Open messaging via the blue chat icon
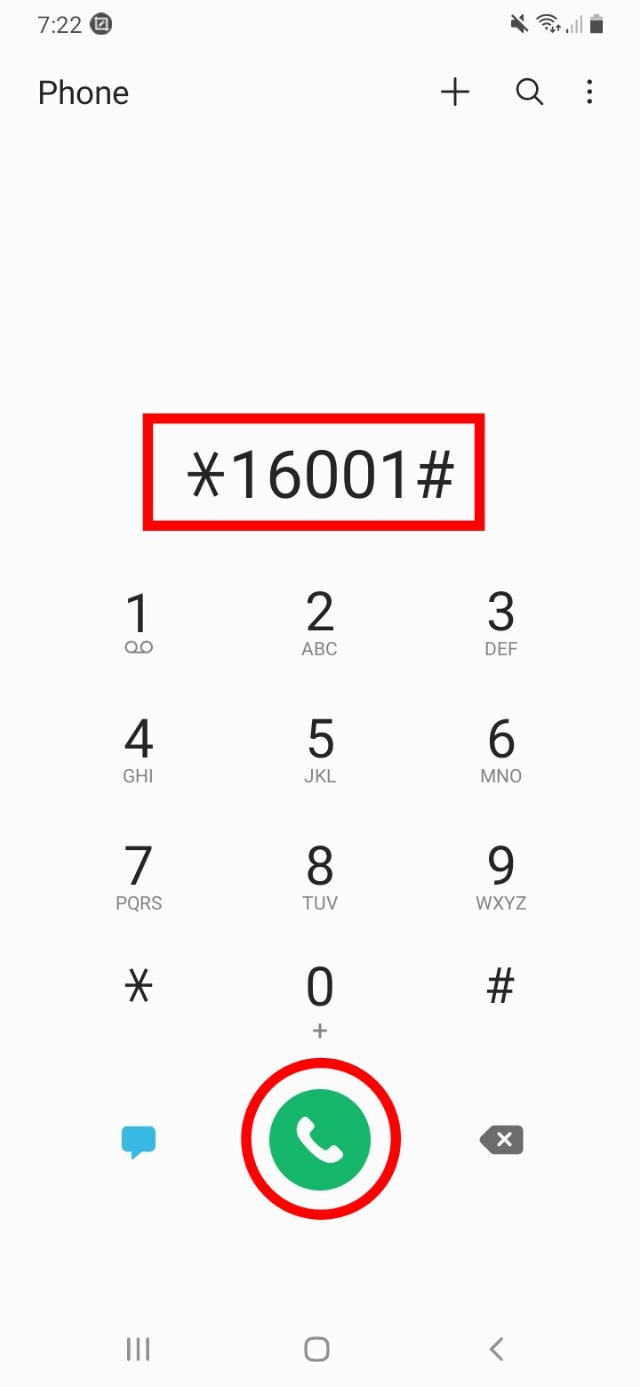Viewport: 640px width, 1387px height. [138, 1141]
